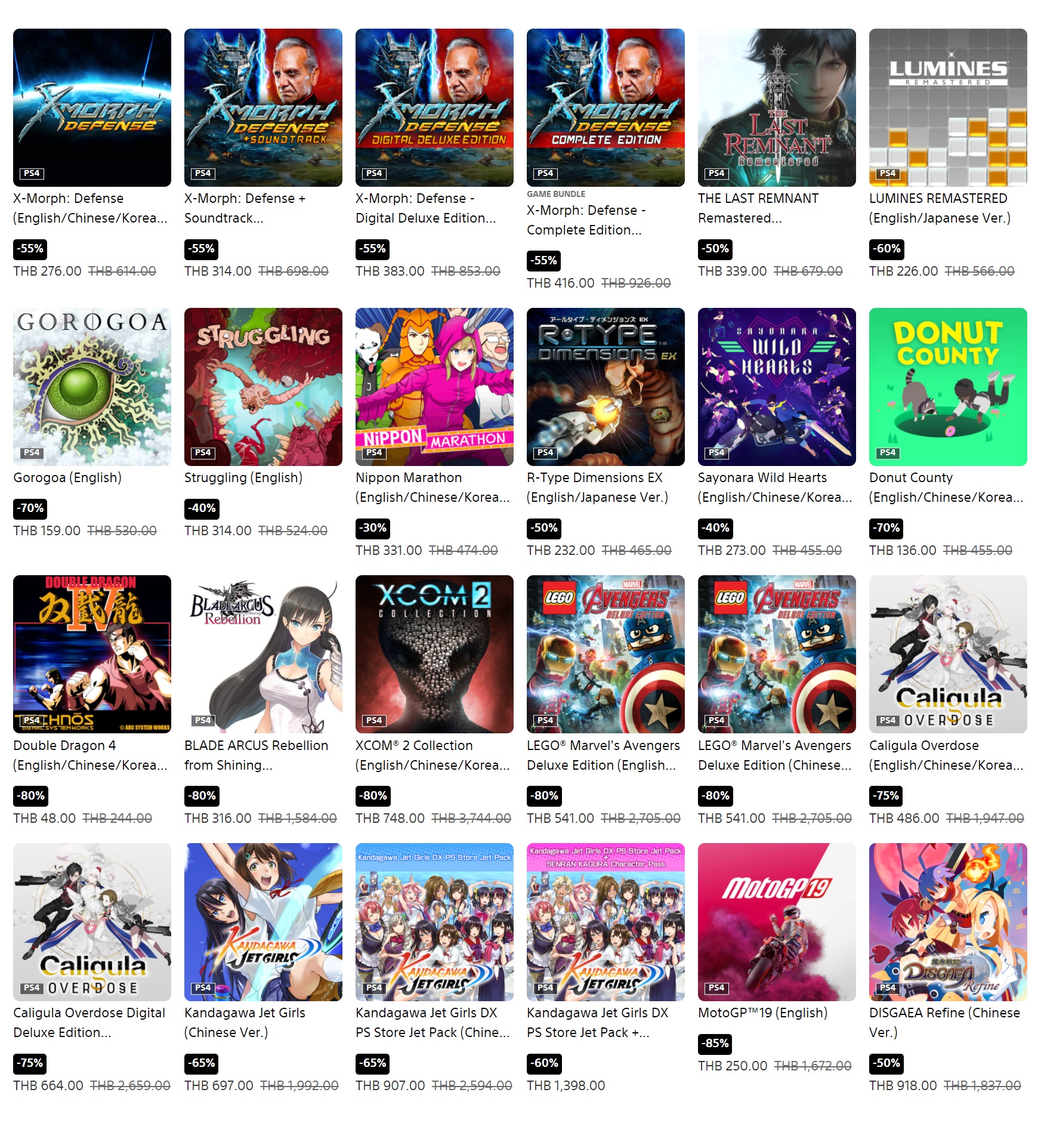This screenshot has width=1041, height=1148.
Task: View Kandagawa Jet Girls (Chinese Ver.)
Action: (263, 922)
